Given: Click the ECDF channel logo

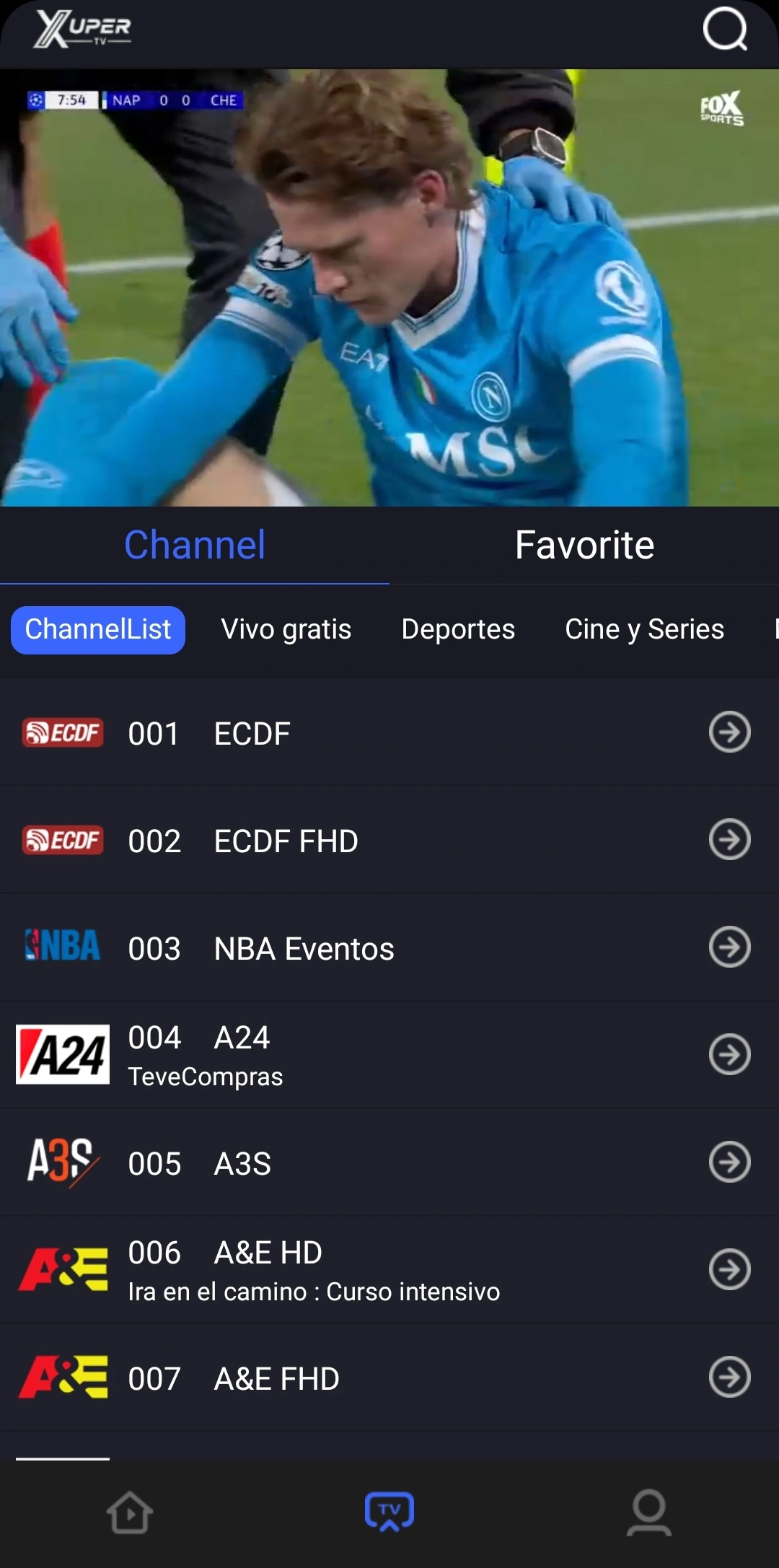Looking at the screenshot, I should pos(63,733).
